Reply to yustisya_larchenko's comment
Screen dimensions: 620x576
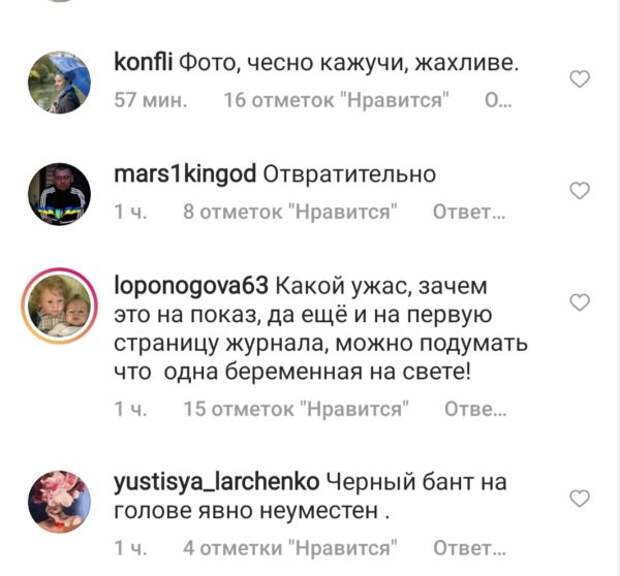click(468, 548)
